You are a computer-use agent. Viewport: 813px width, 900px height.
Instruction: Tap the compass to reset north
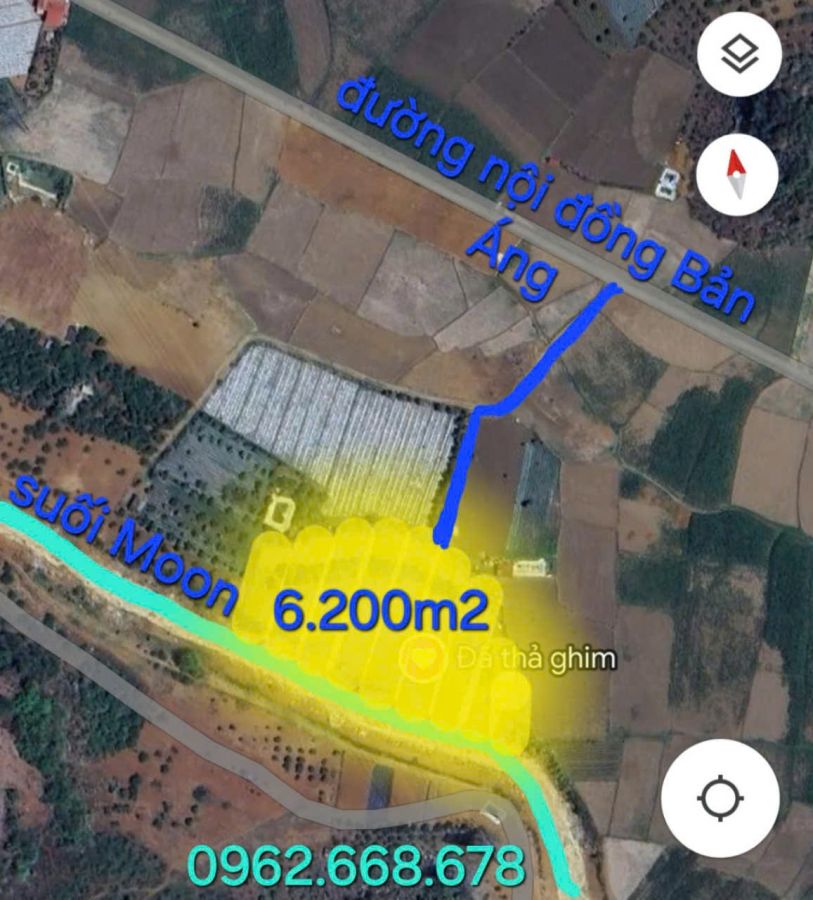pos(737,174)
